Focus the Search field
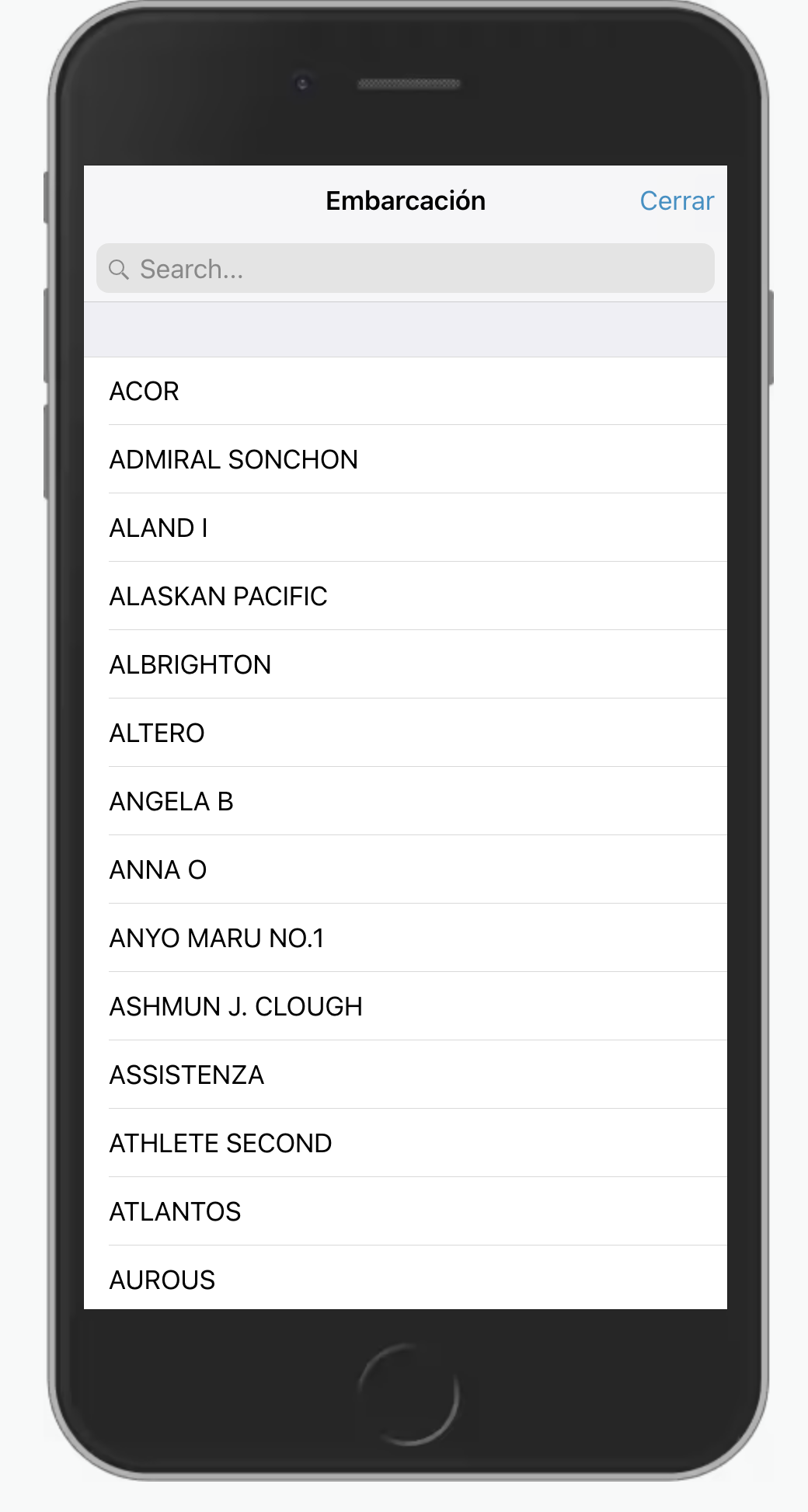Viewport: 808px width, 1512px height. tap(405, 269)
